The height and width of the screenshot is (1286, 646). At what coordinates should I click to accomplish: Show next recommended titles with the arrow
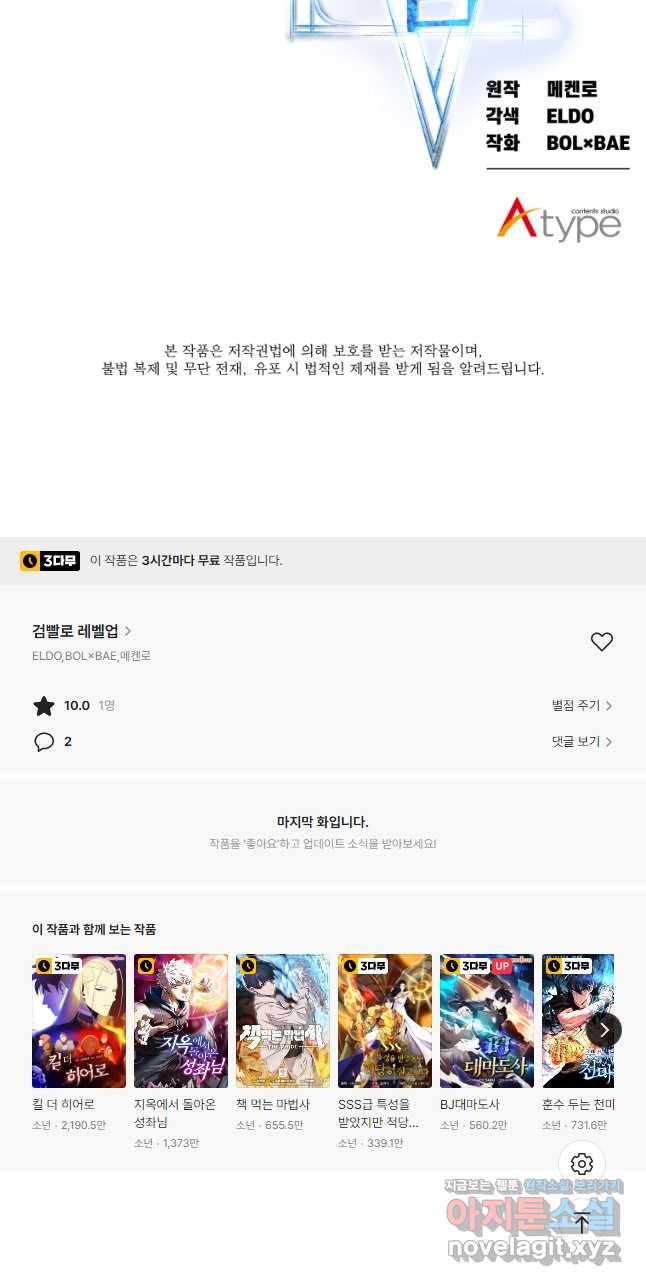coord(603,1030)
